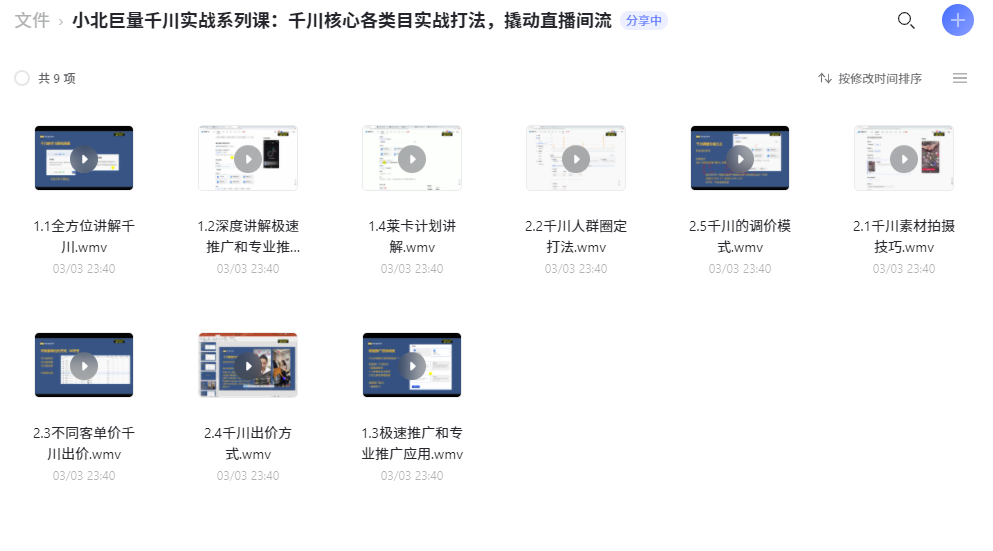Open the search icon
This screenshot has width=993, height=551.
(x=906, y=20)
